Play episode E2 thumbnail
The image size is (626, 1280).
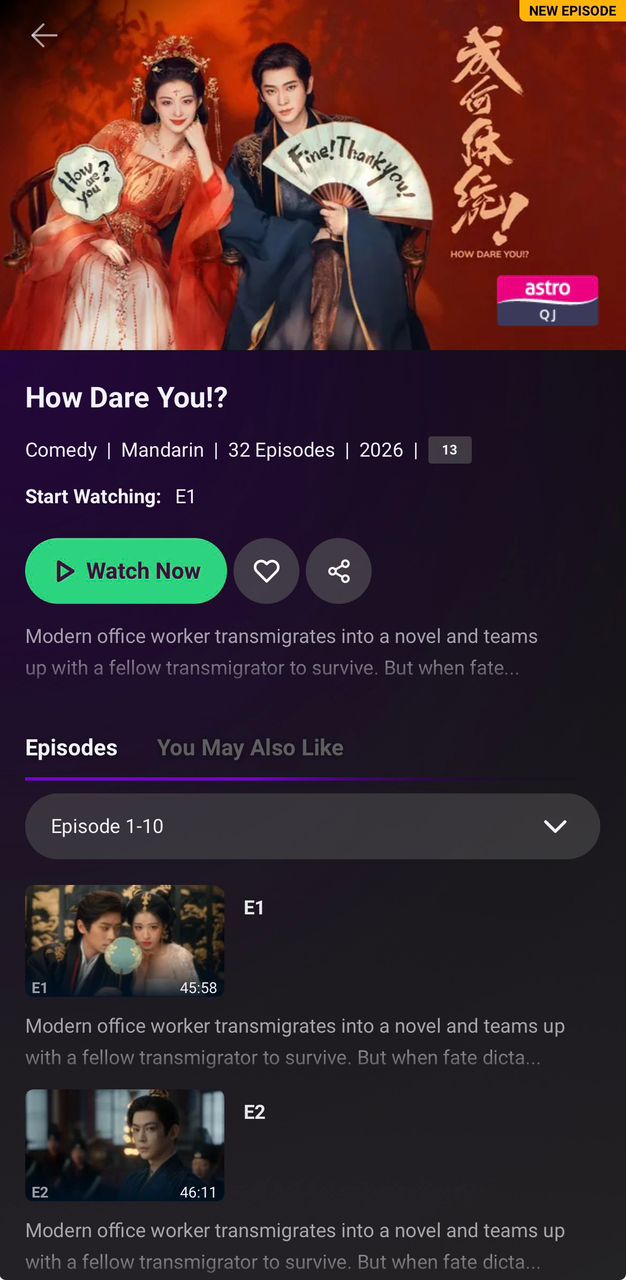pyautogui.click(x=125, y=1145)
